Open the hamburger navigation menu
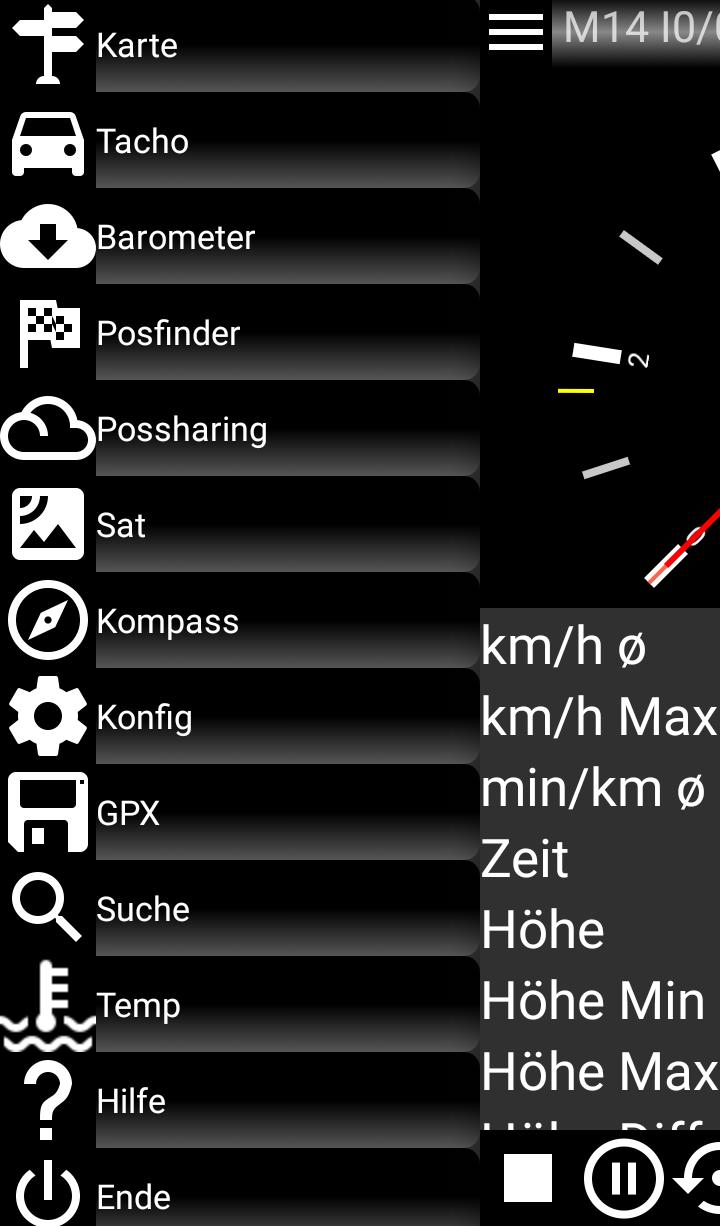Image resolution: width=720 pixels, height=1226 pixels. tap(515, 30)
